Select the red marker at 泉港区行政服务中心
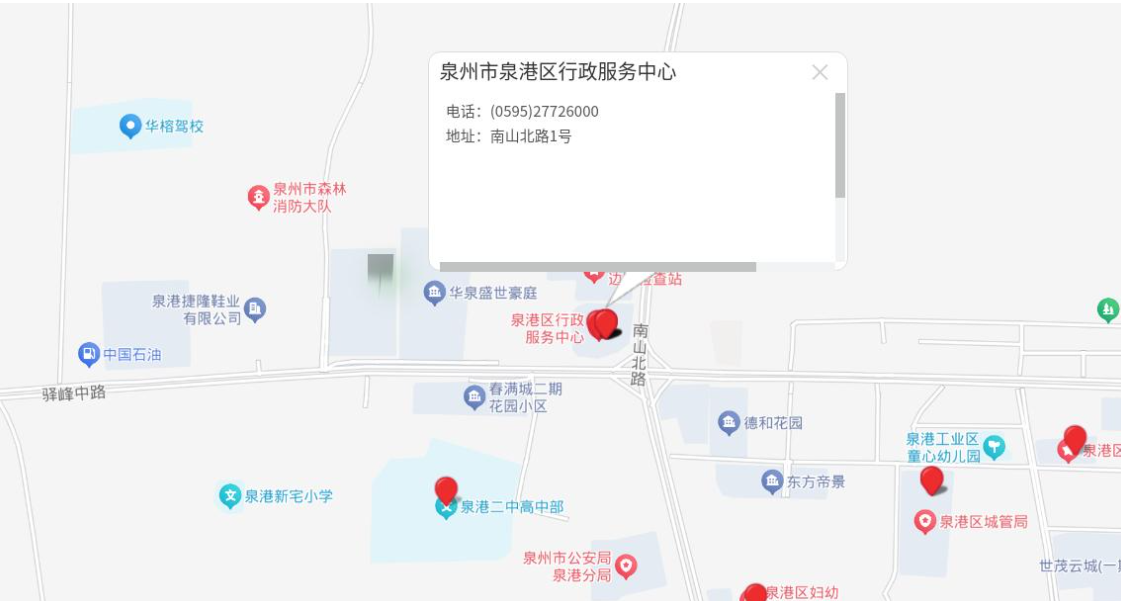This screenshot has width=1121, height=601. (x=603, y=324)
